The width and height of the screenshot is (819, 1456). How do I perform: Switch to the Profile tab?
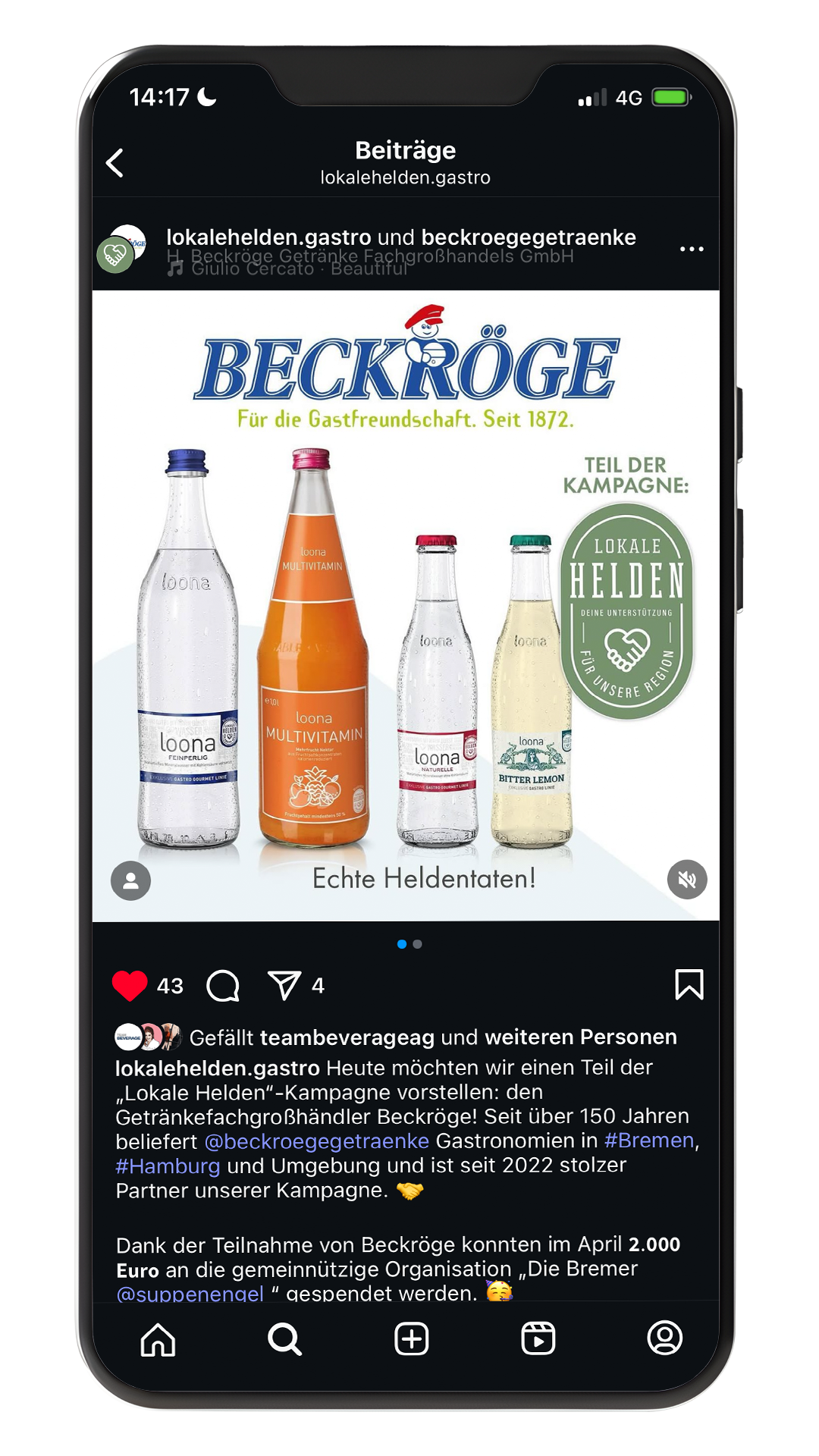click(664, 1339)
